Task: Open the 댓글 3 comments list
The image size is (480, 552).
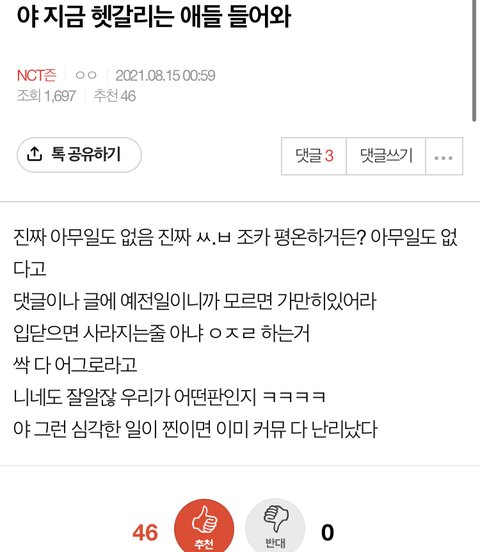Action: 314,156
